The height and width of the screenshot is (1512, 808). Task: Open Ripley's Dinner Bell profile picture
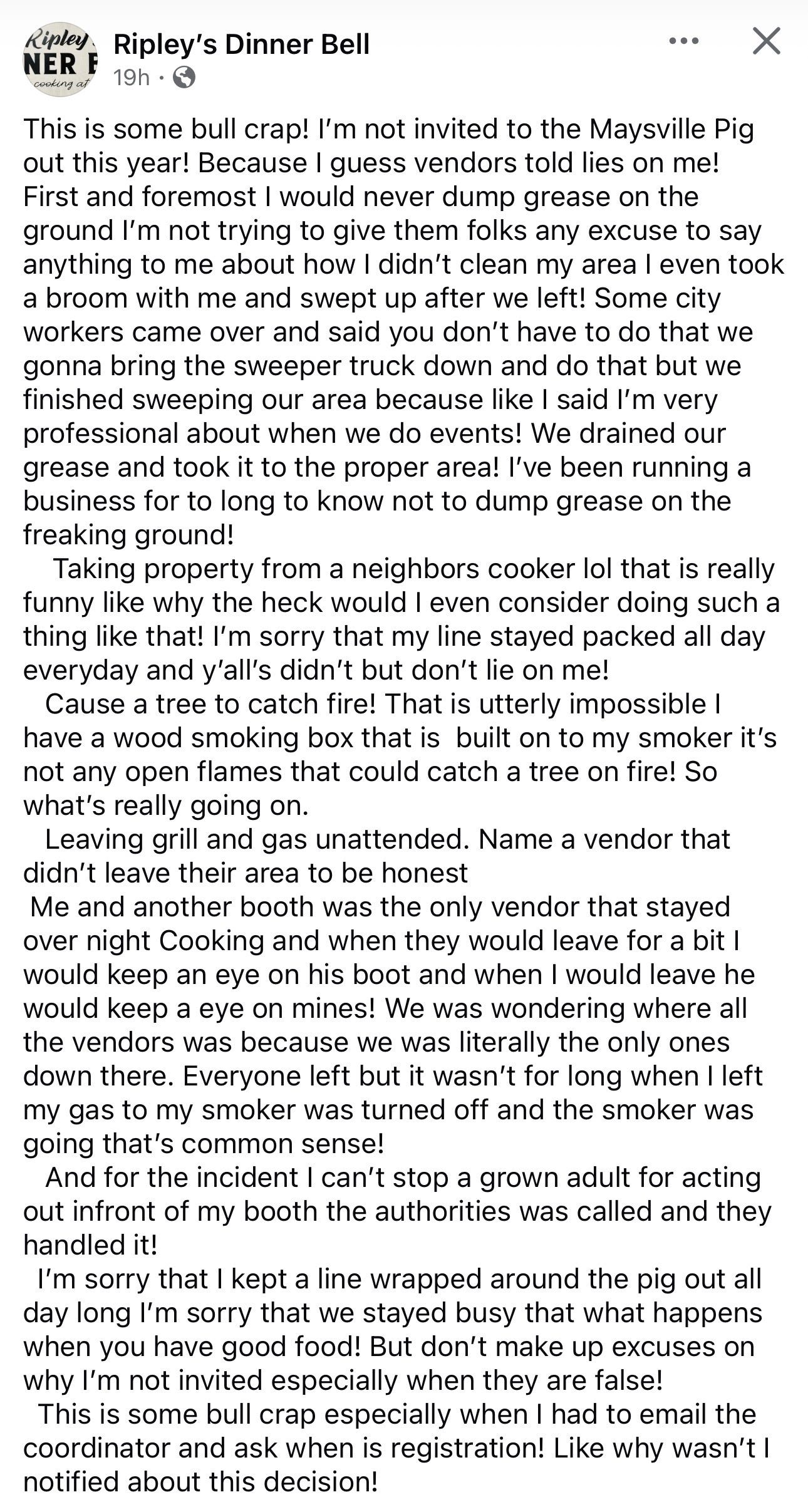click(60, 60)
